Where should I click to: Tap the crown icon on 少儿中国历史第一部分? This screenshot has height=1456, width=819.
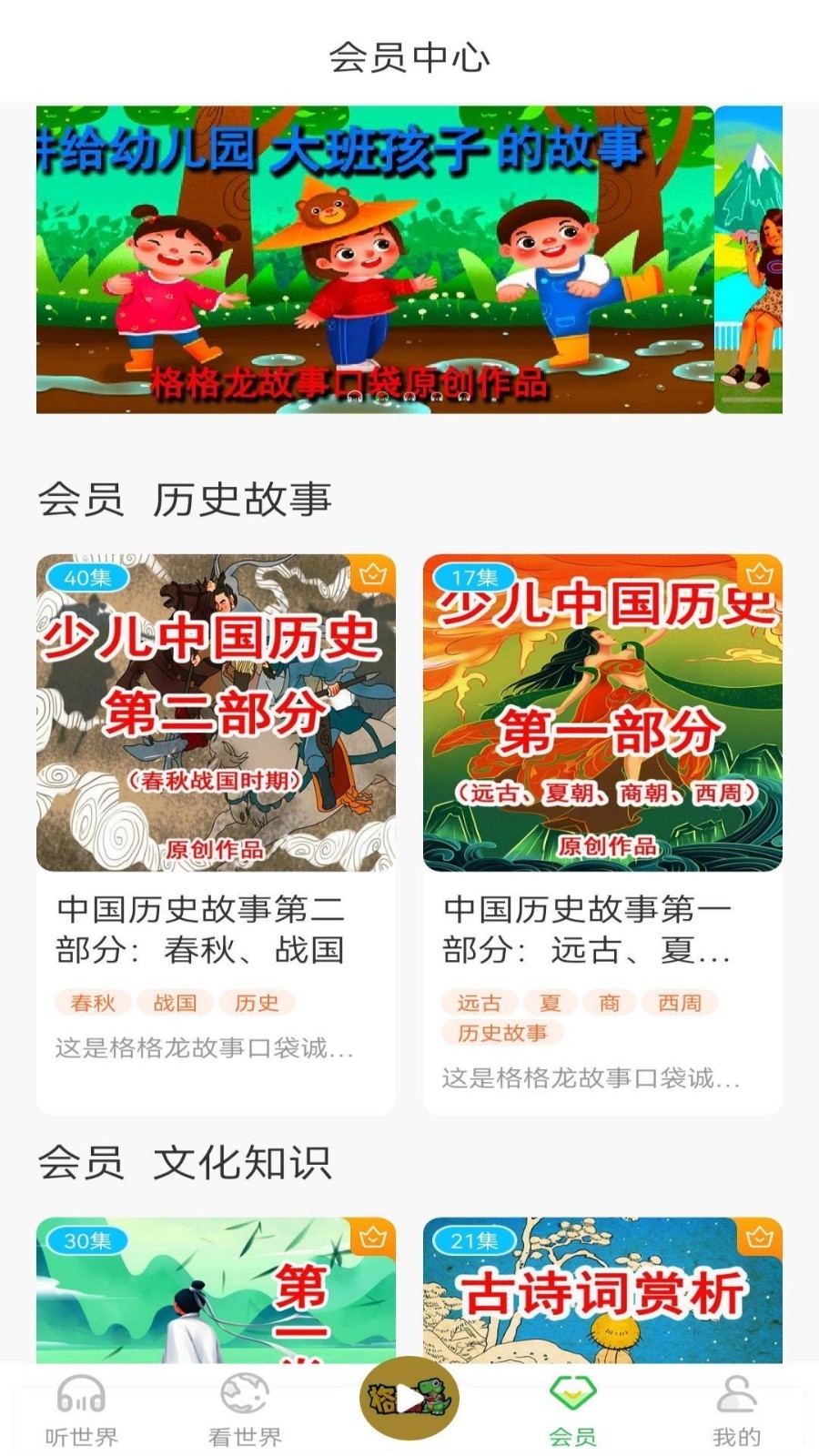tap(759, 574)
